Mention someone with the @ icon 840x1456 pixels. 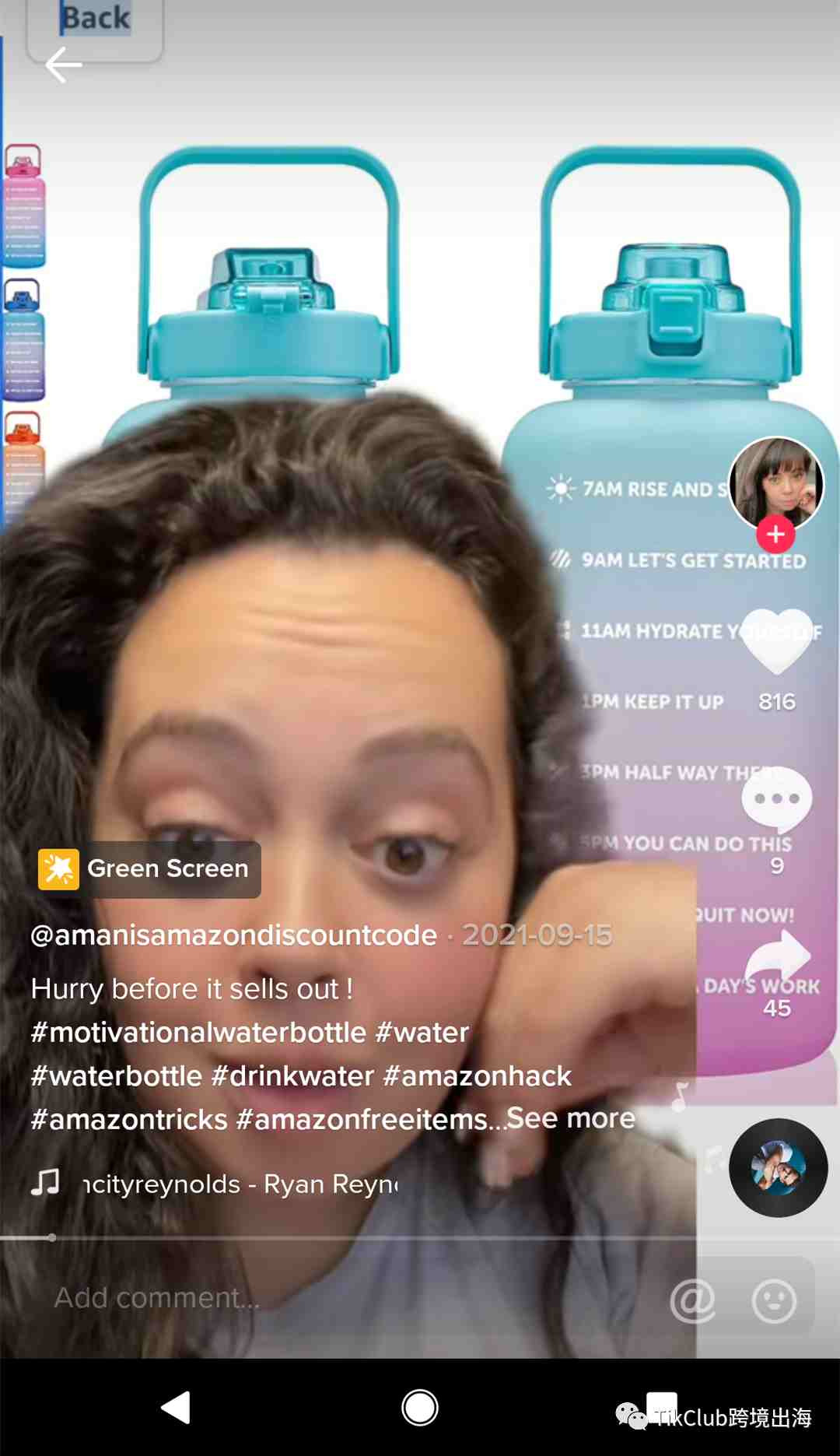point(692,1300)
